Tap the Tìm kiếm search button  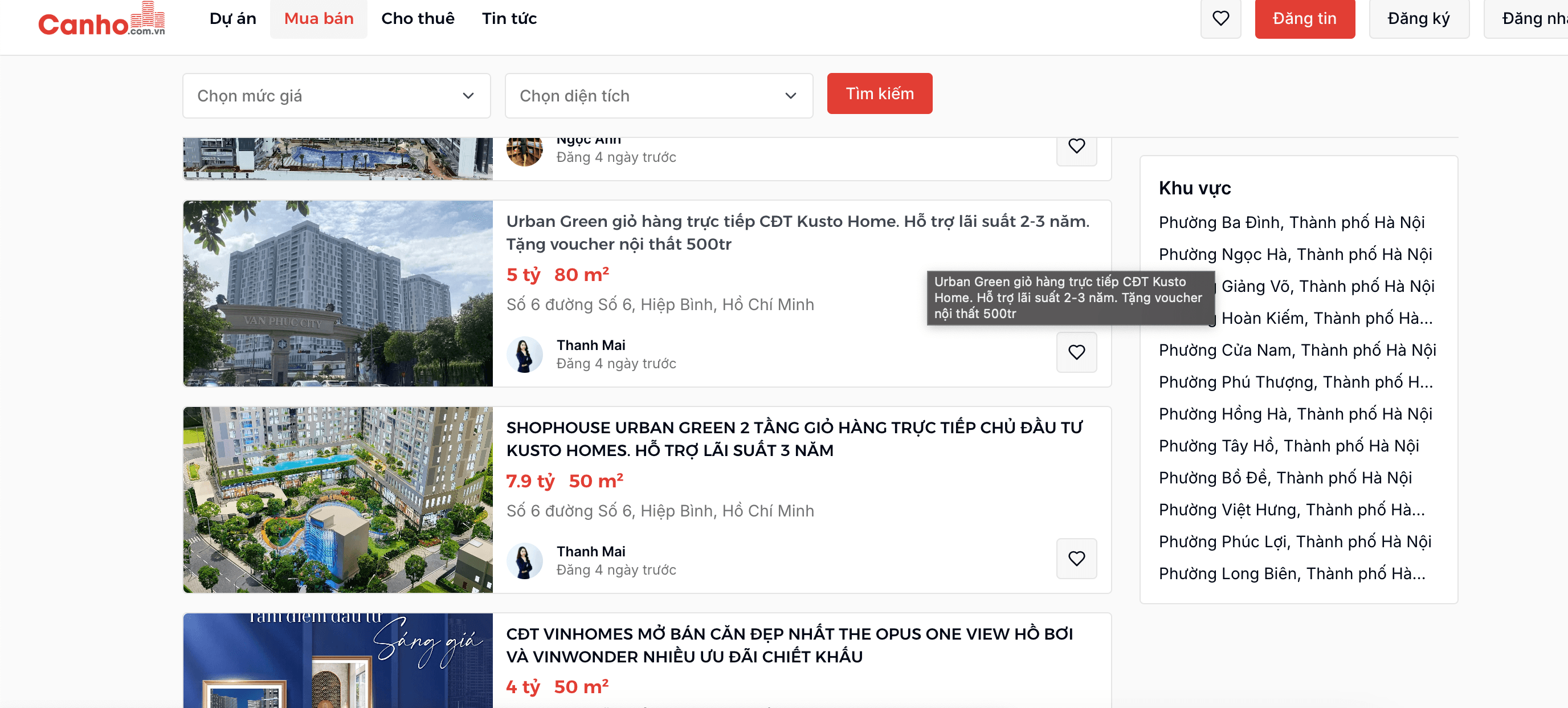point(879,93)
